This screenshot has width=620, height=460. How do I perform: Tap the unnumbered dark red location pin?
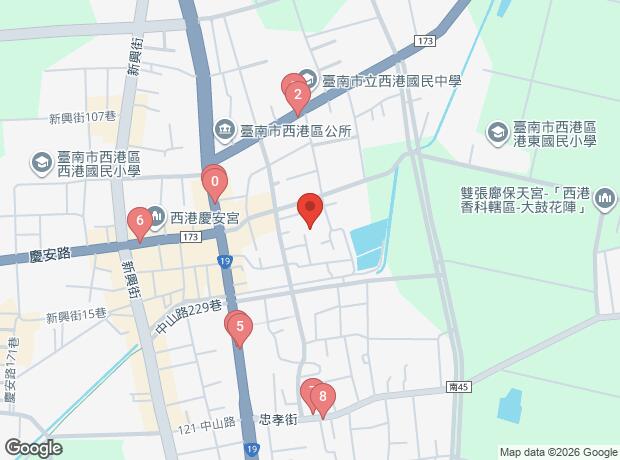click(x=310, y=210)
